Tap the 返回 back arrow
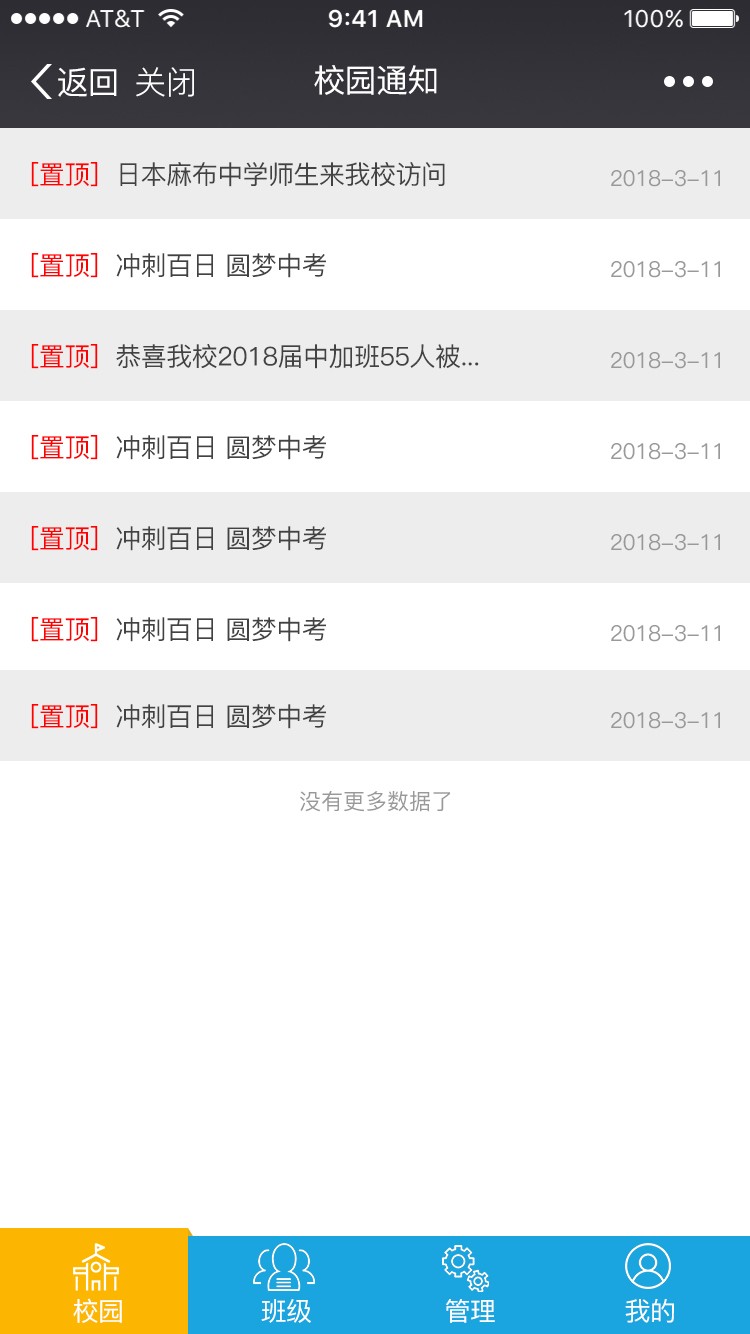 (74, 82)
